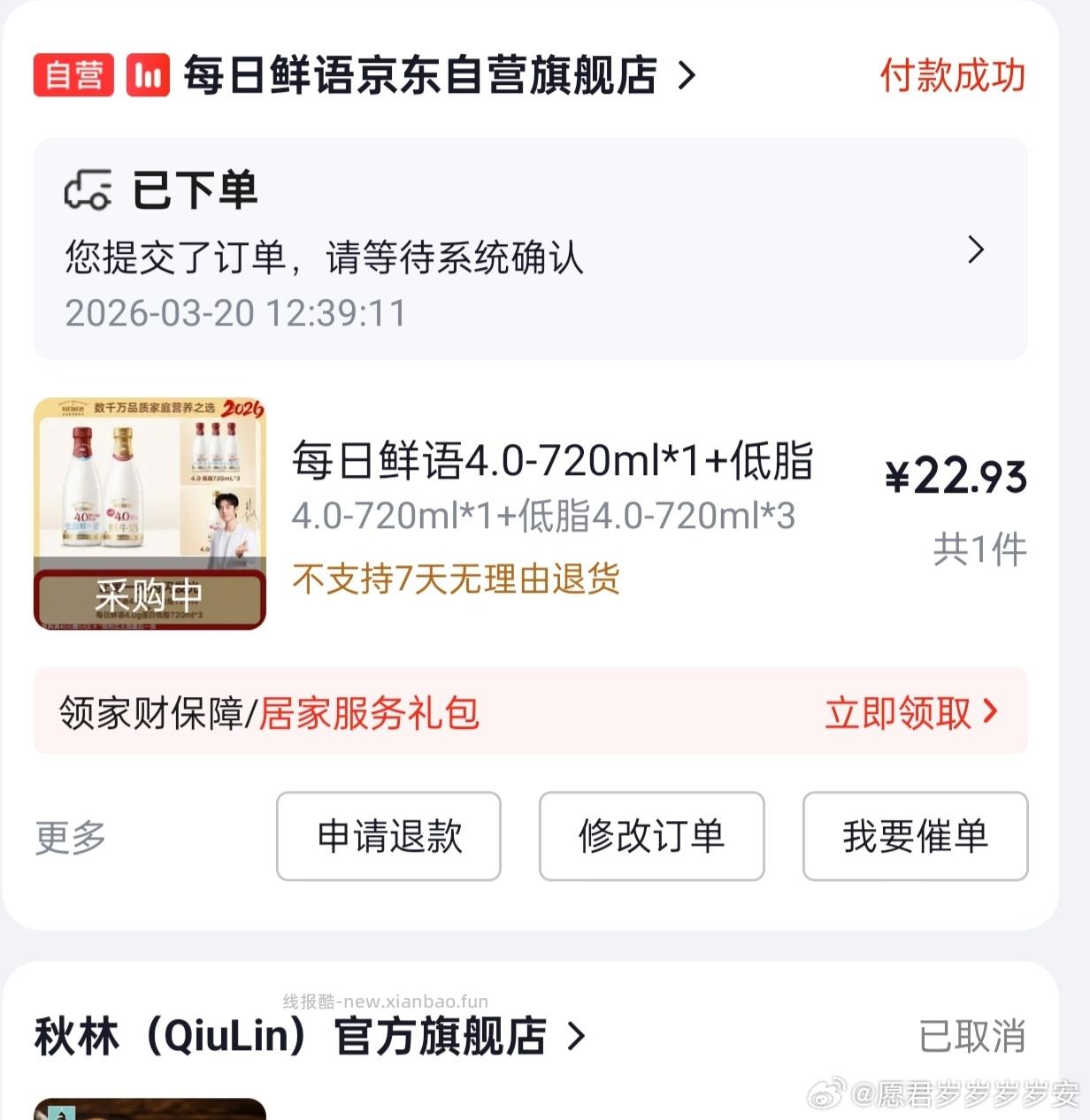Click the arrow after 每日鲜语京东自营旗舰店

pyautogui.click(x=687, y=77)
